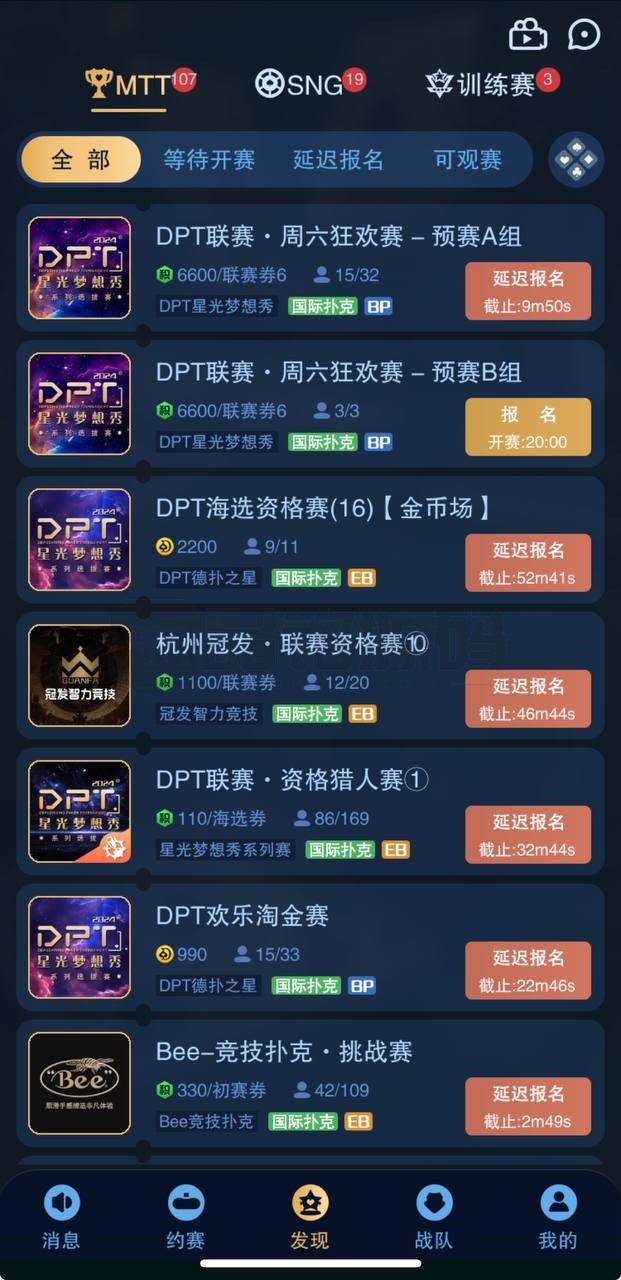Open the card suits filter icon
This screenshot has height=1280, width=621.
(576, 160)
